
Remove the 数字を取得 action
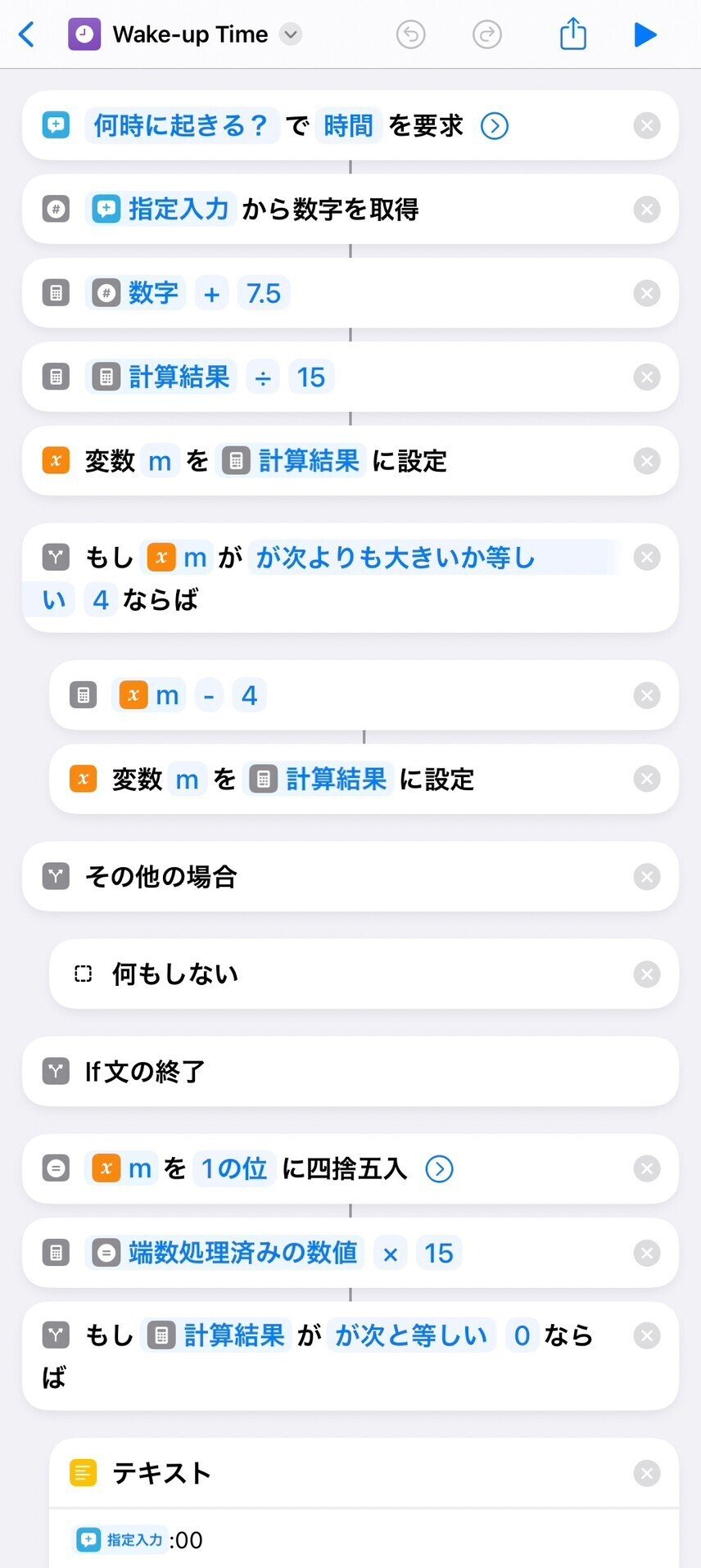pos(646,210)
